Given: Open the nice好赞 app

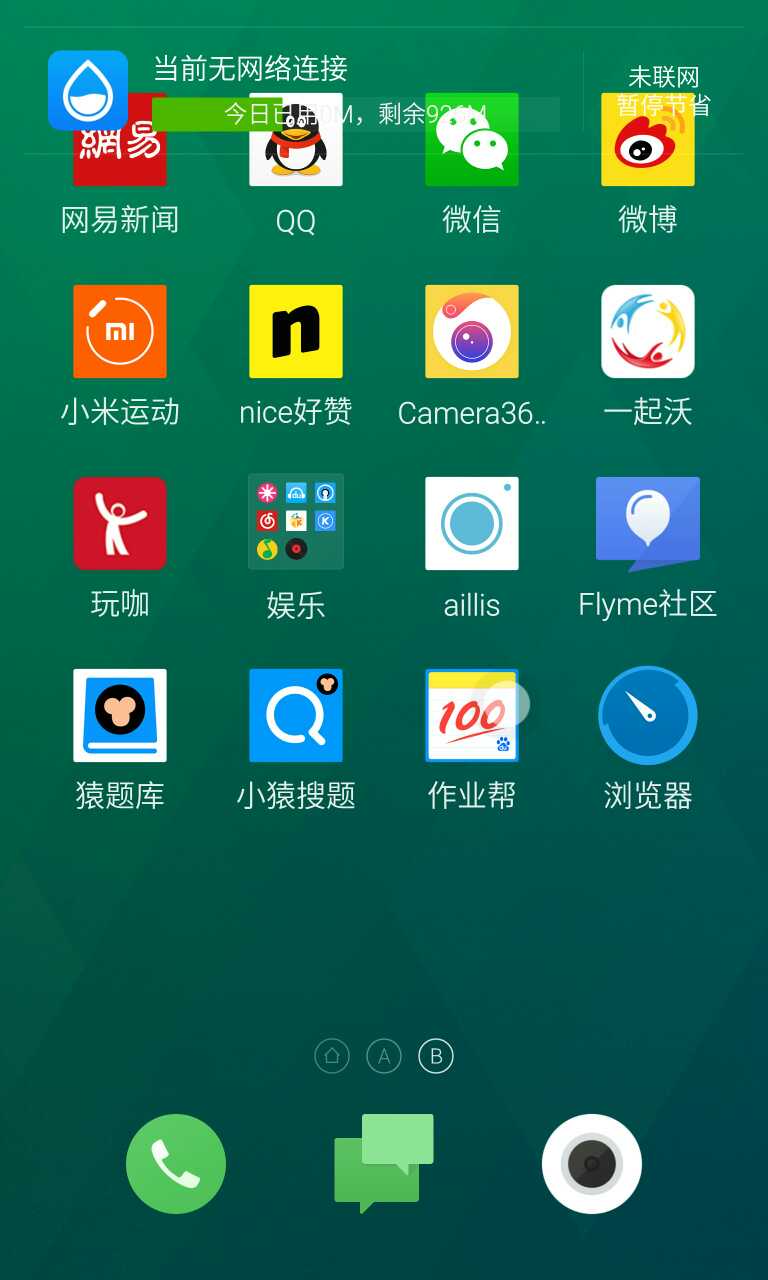Looking at the screenshot, I should [x=296, y=332].
